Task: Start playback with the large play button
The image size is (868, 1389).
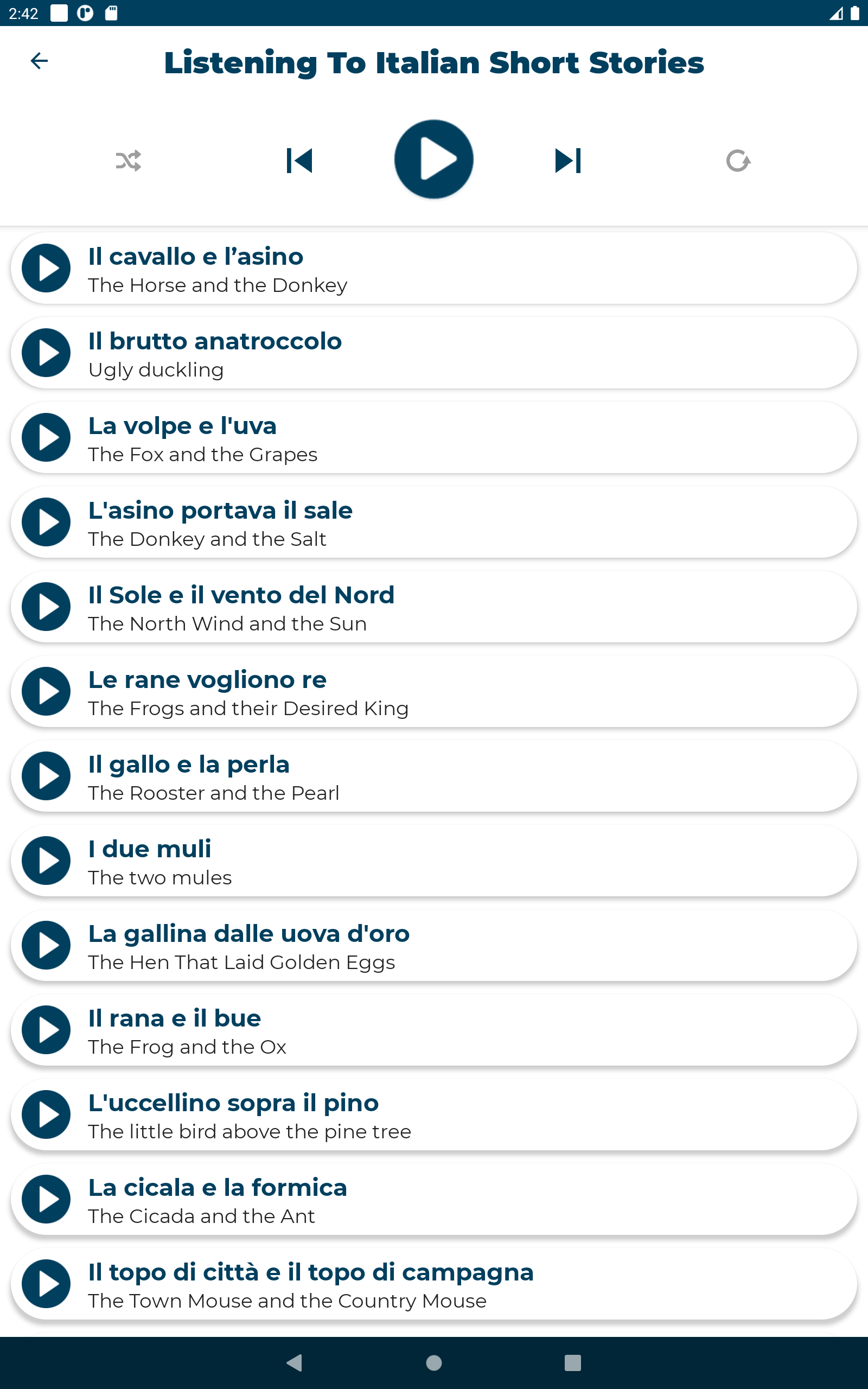Action: [x=434, y=160]
